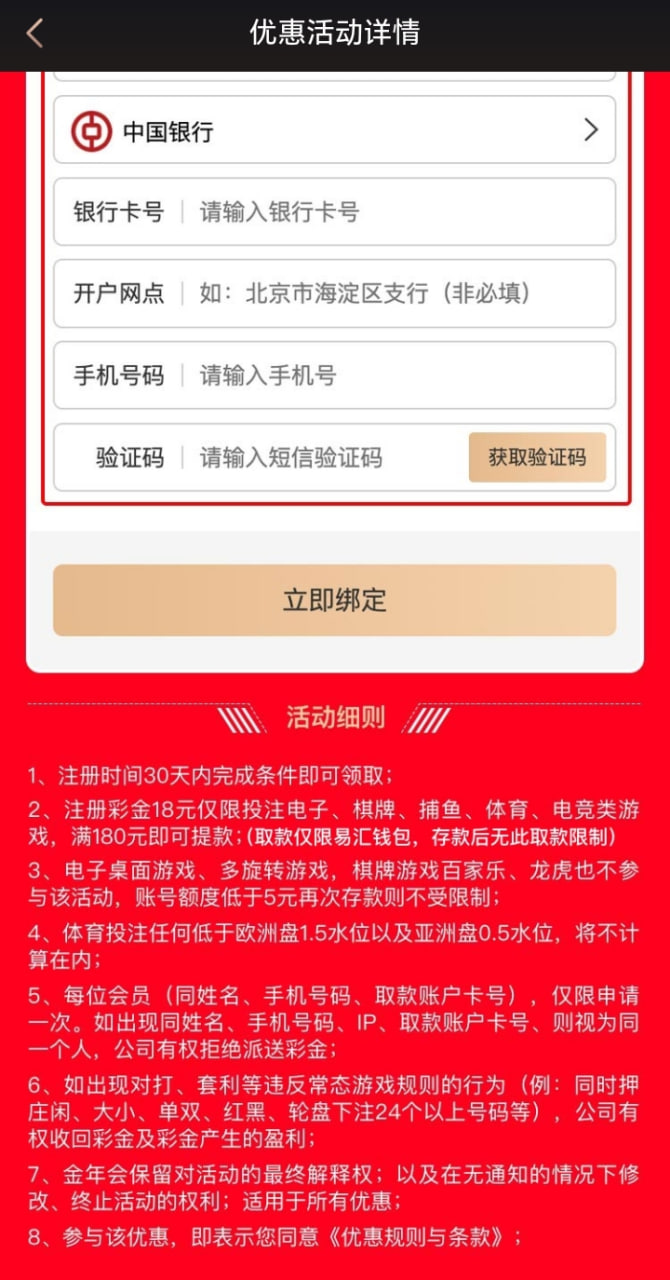Open the 中国银行 bank selector
This screenshot has height=1280, width=670.
tap(334, 130)
